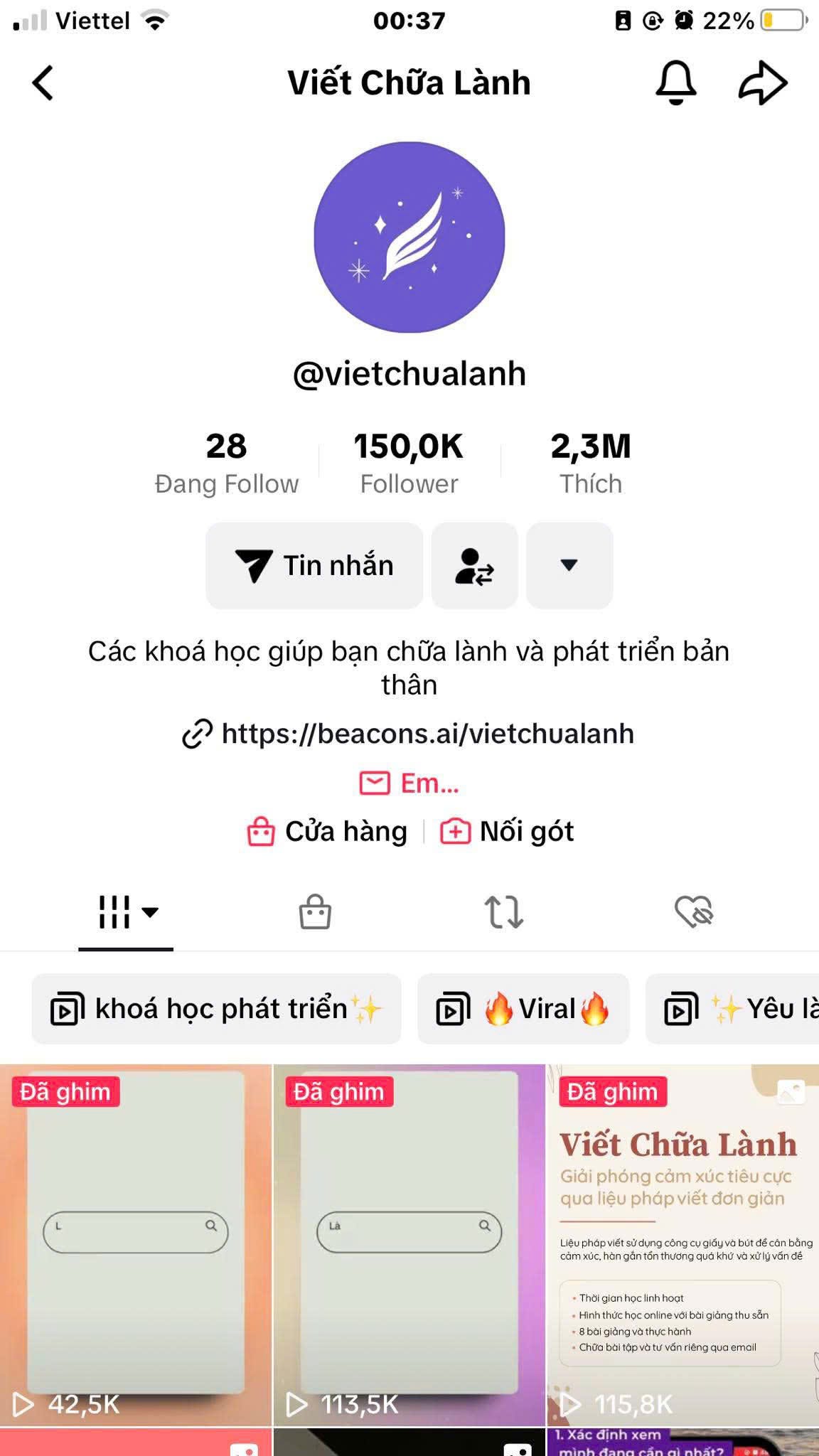Open the Tin nhắn message button
Screen dimensions: 819x1456
point(314,565)
